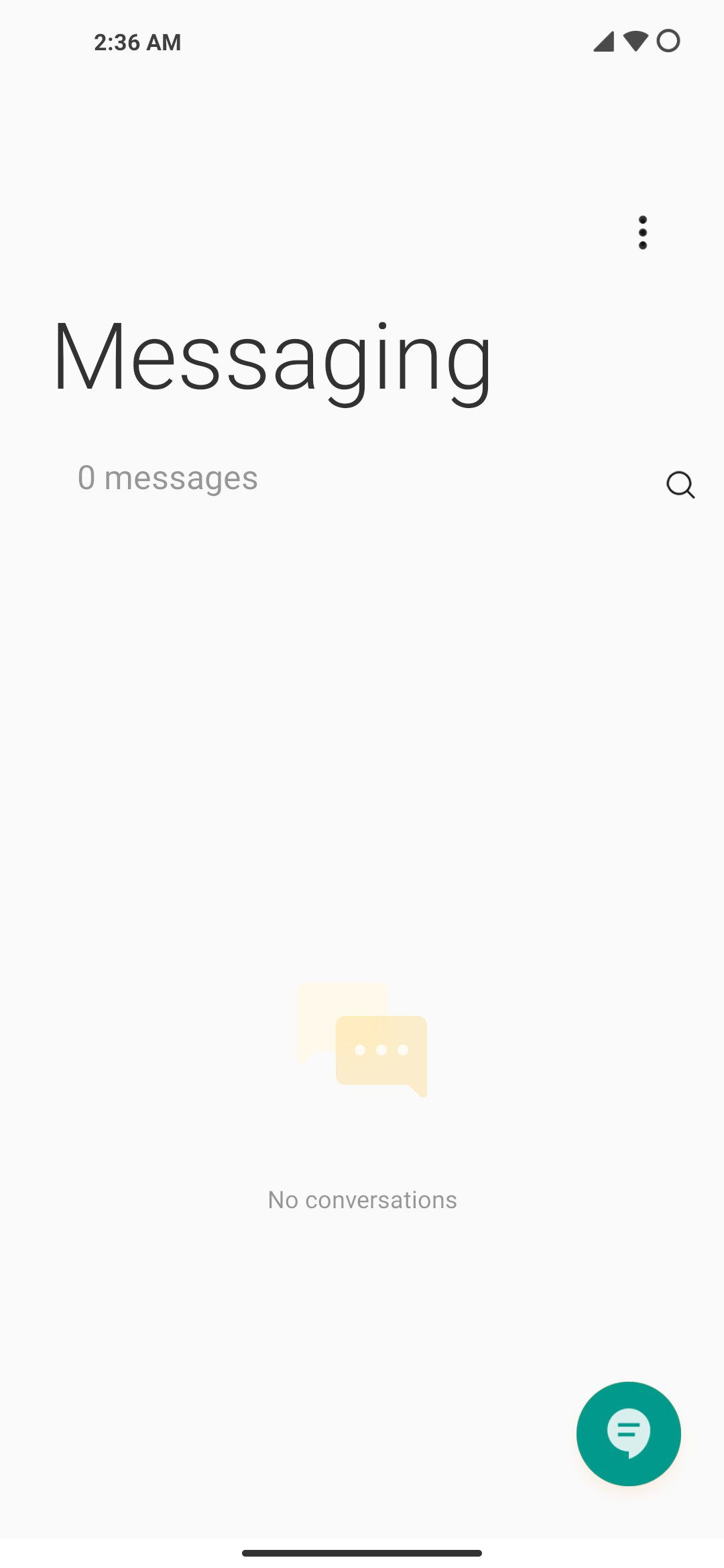Tap the search magnifier icon

(680, 484)
